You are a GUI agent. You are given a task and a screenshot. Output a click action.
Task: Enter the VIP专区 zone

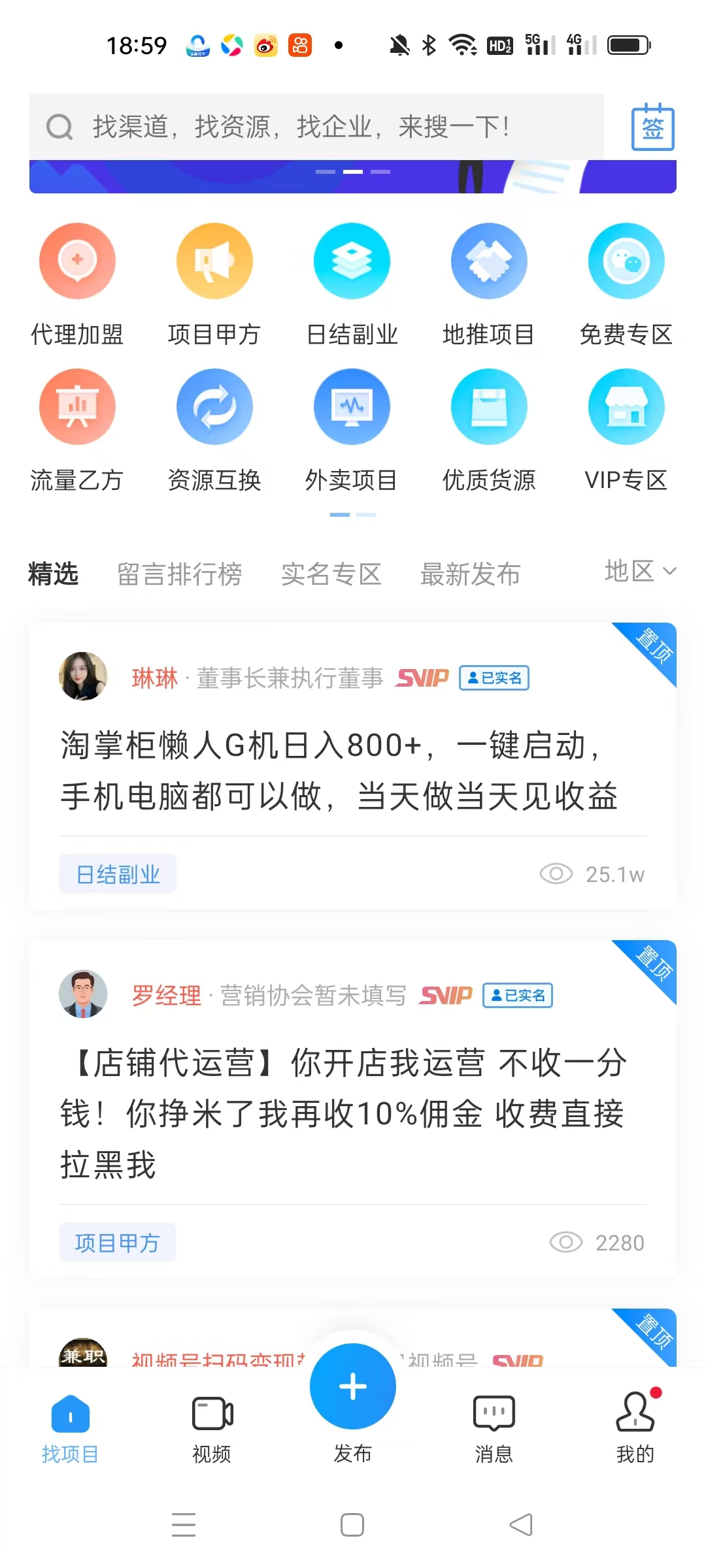[626, 407]
